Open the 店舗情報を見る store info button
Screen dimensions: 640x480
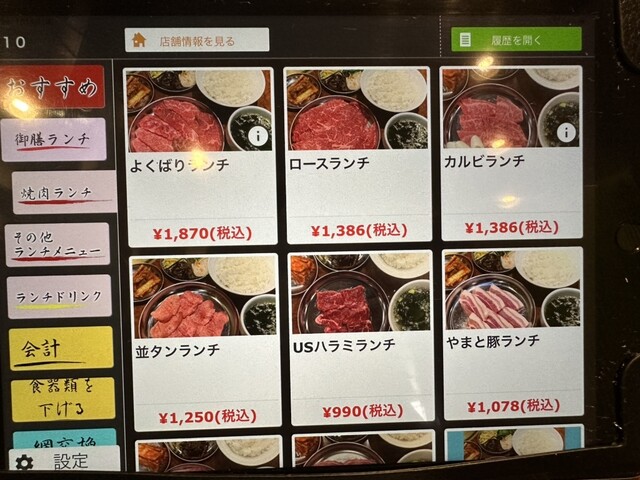click(196, 40)
